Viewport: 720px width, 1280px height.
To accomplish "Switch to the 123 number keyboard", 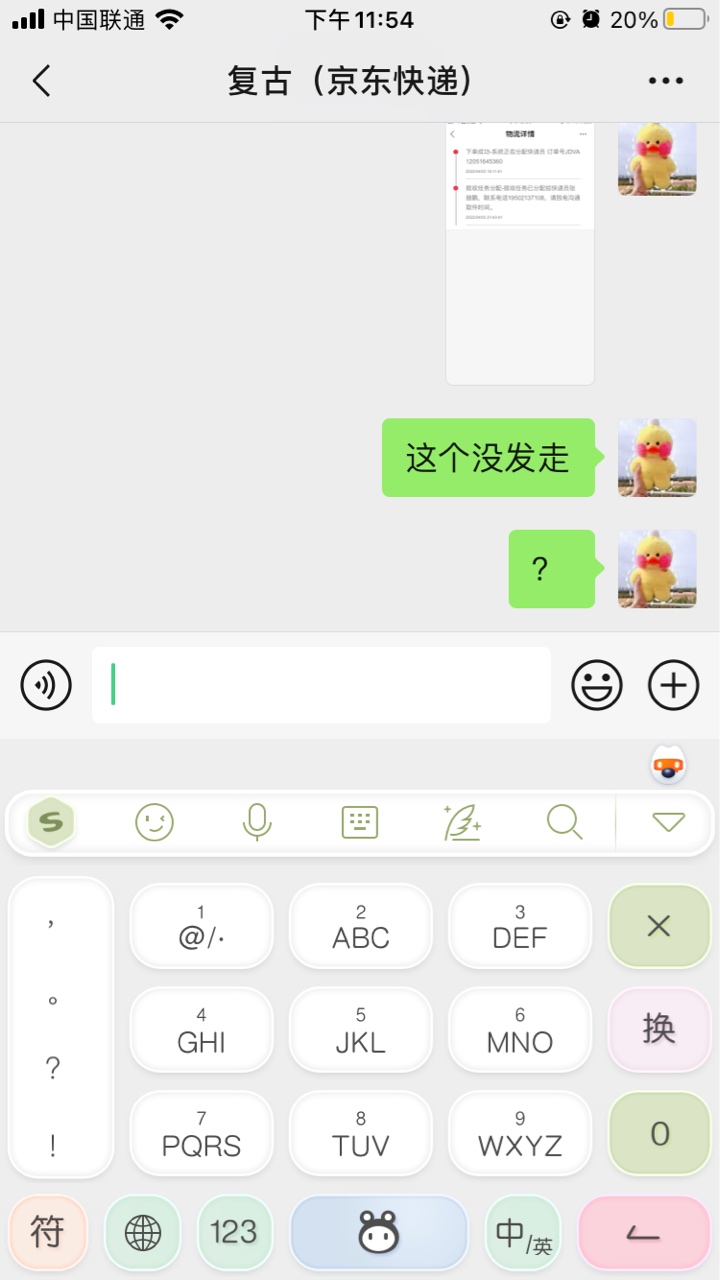I will tap(234, 1232).
